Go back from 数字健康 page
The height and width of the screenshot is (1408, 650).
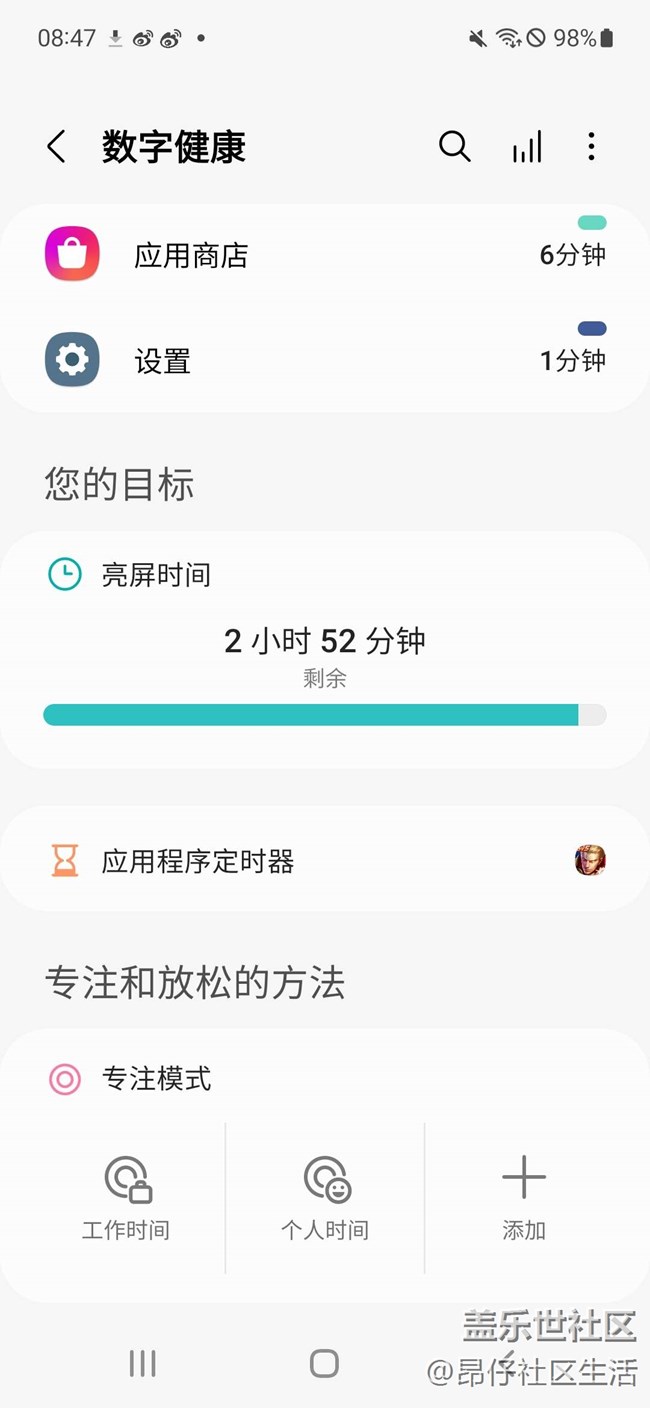[57, 147]
